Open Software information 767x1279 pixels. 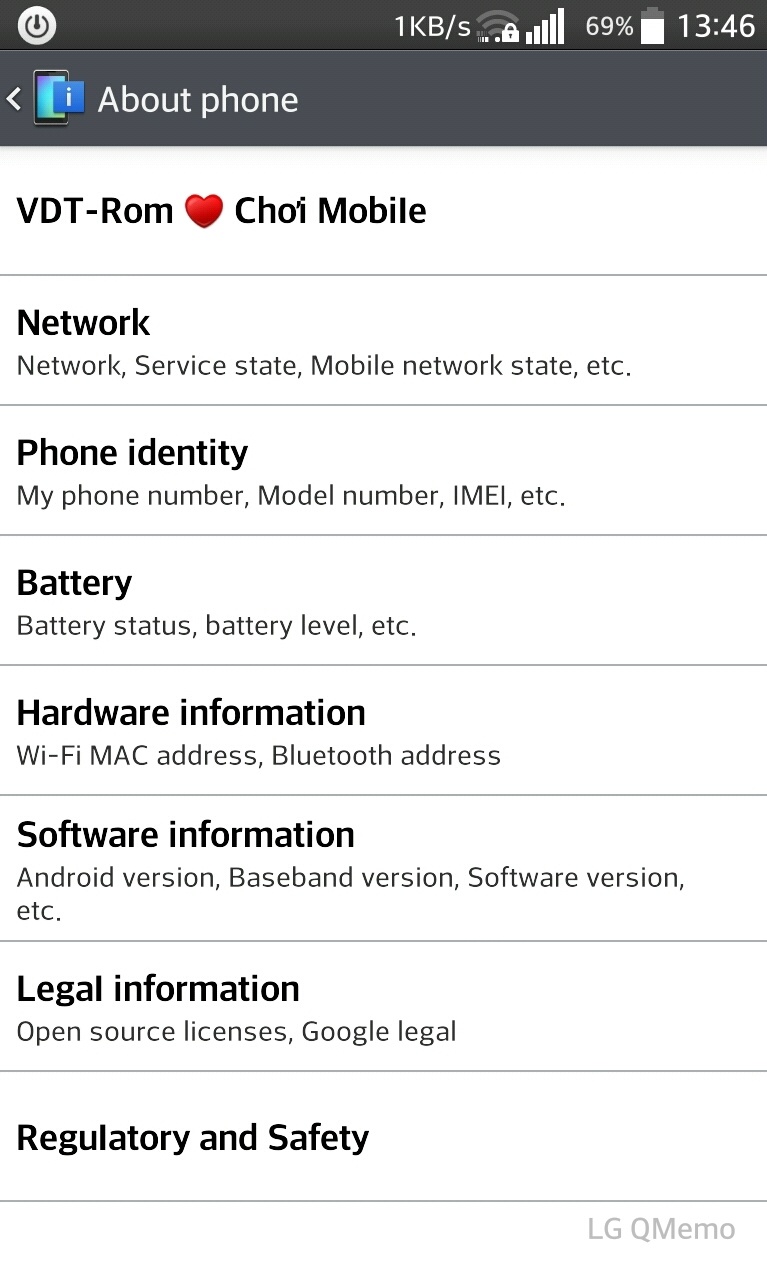pos(383,869)
